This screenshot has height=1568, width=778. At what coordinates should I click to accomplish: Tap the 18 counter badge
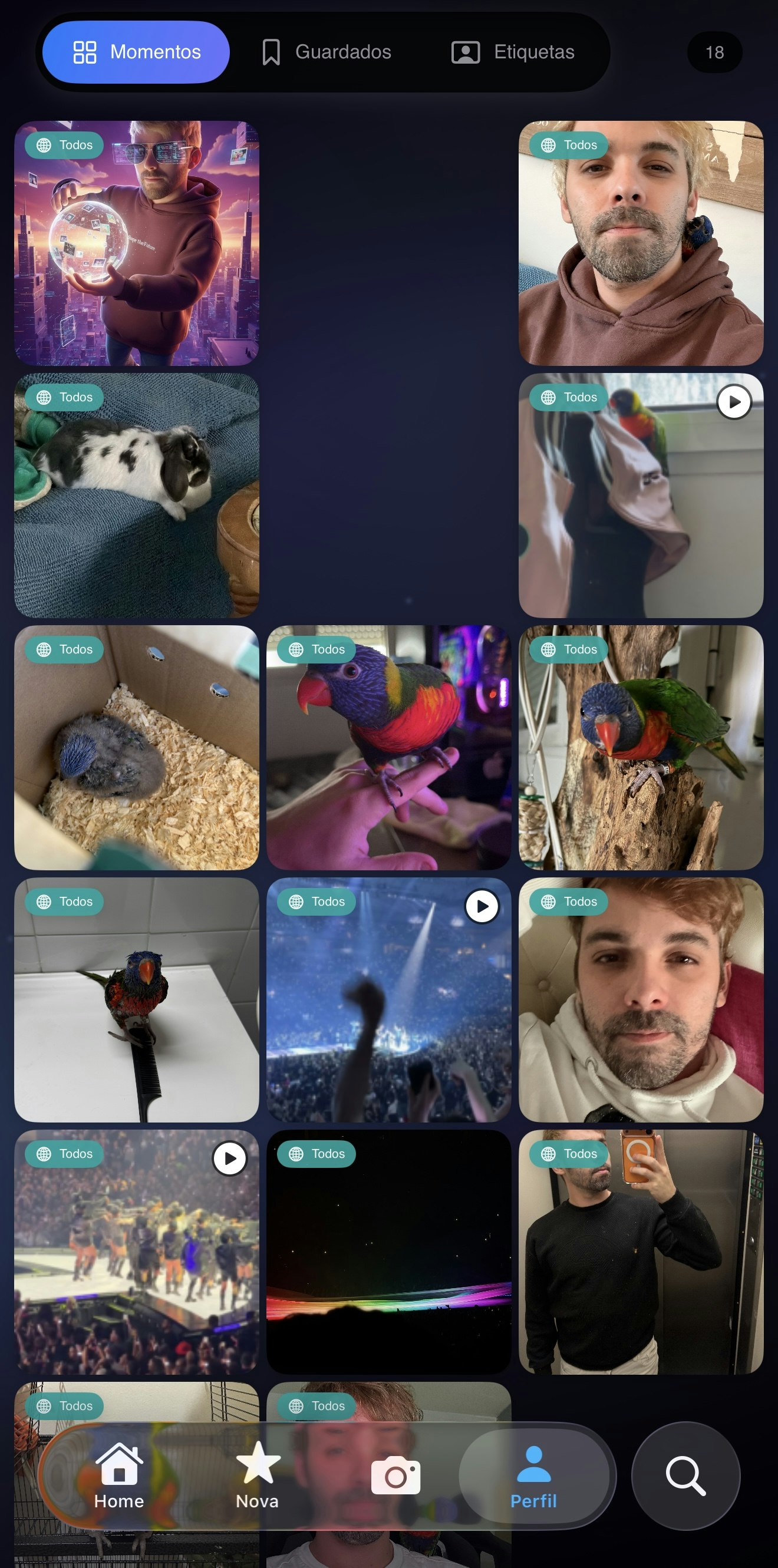[x=714, y=52]
